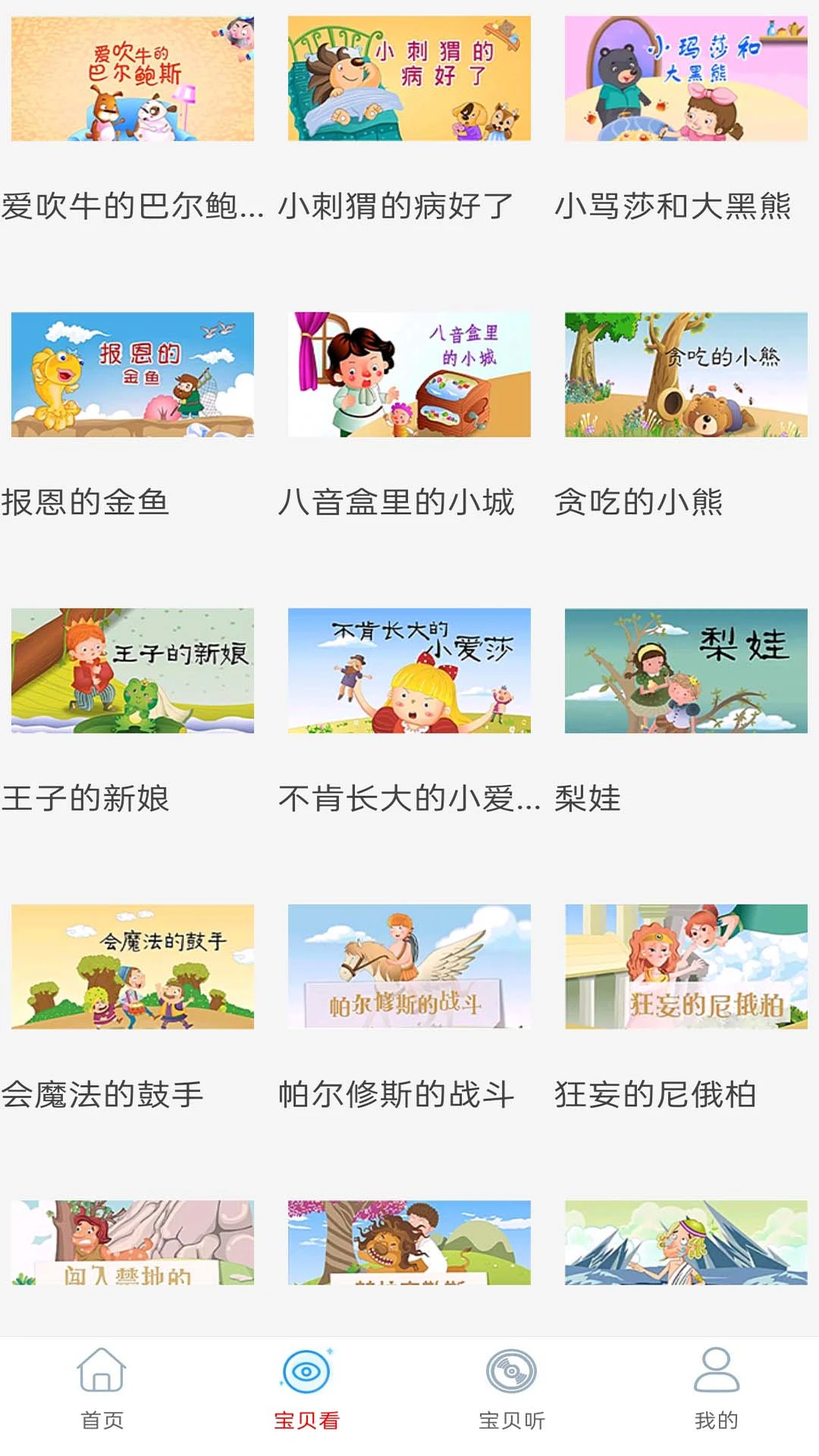Switch to the 宝贝听 tab
The image size is (819, 1456).
click(x=512, y=1389)
